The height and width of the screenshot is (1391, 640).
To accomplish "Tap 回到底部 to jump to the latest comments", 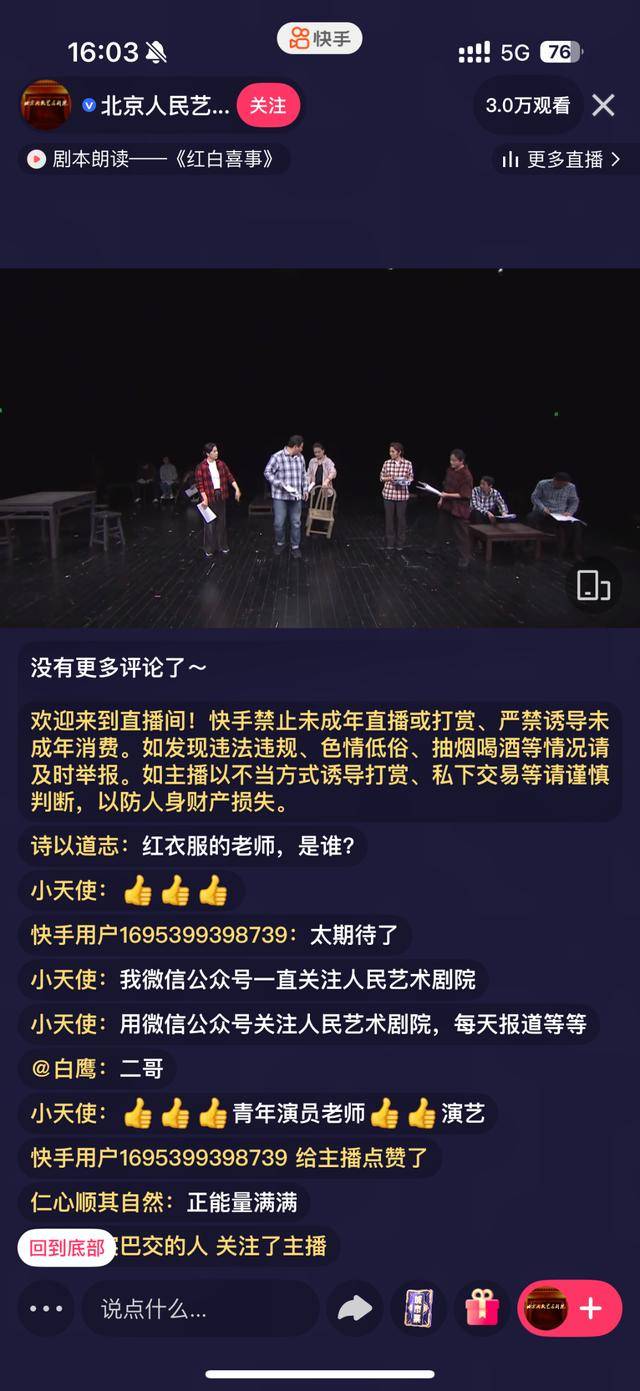I will (66, 1248).
